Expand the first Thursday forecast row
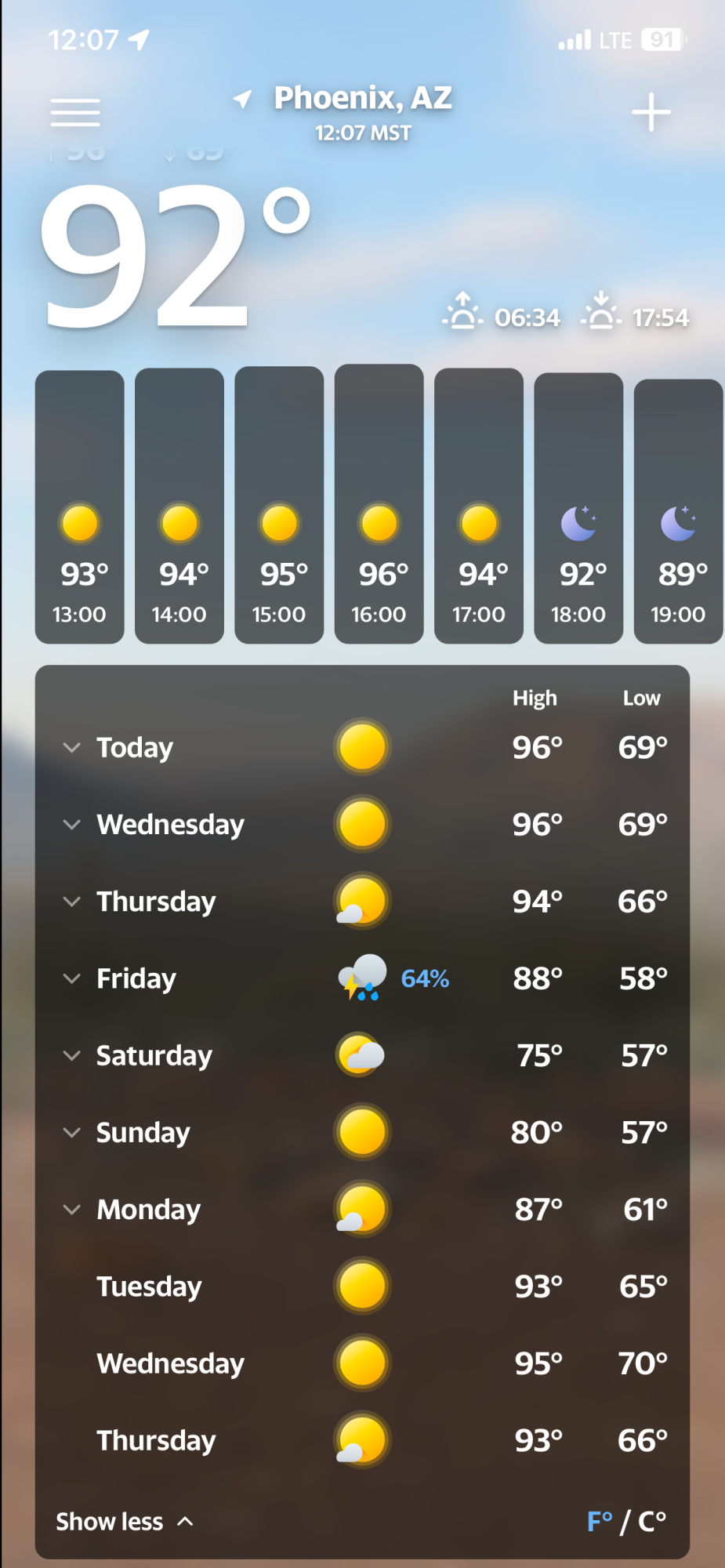 72,902
